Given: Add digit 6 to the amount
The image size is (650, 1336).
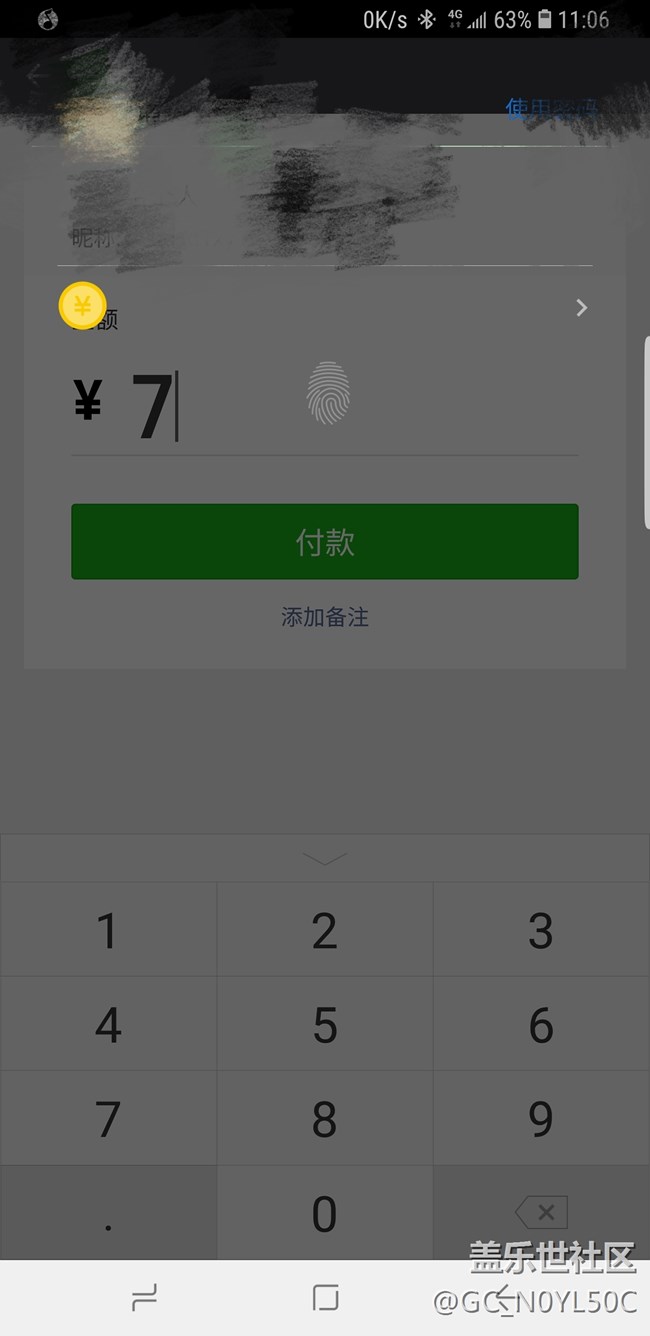Looking at the screenshot, I should (x=541, y=1024).
